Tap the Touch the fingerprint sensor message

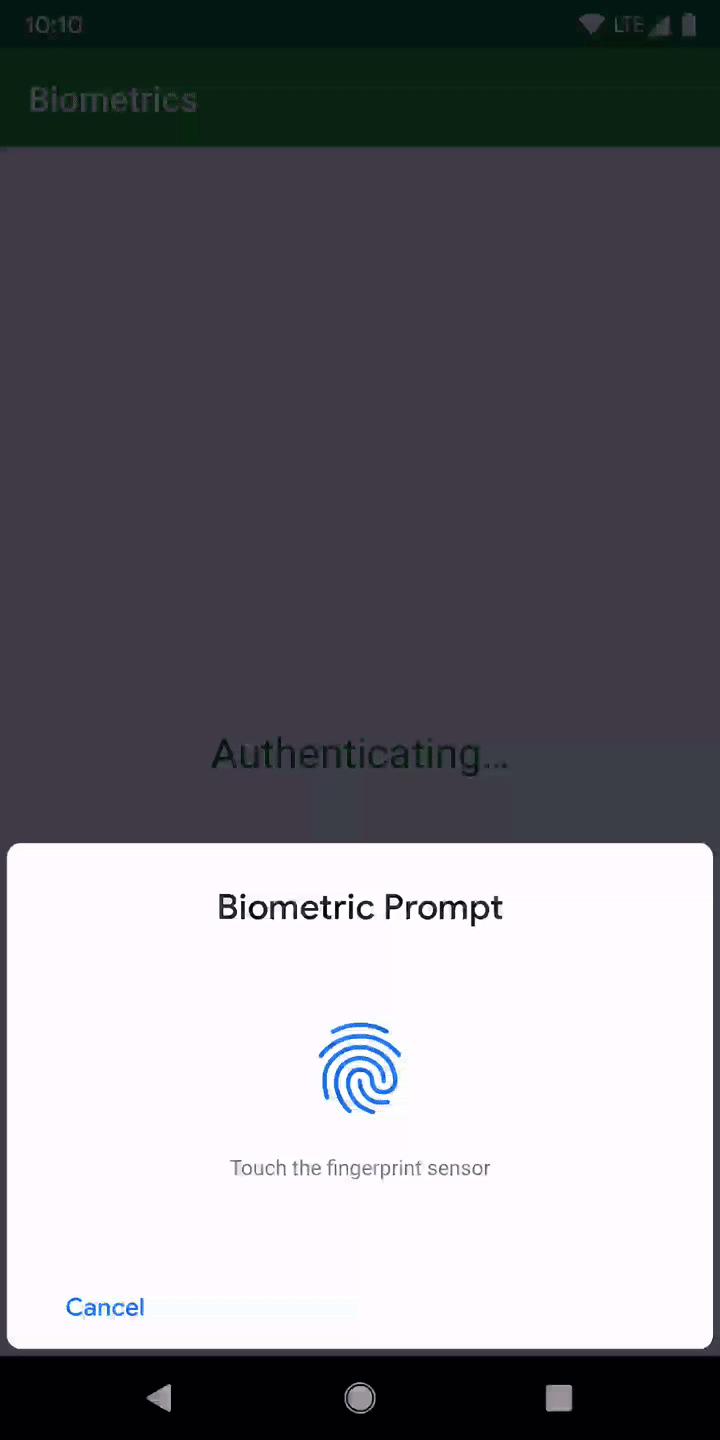tap(360, 1167)
